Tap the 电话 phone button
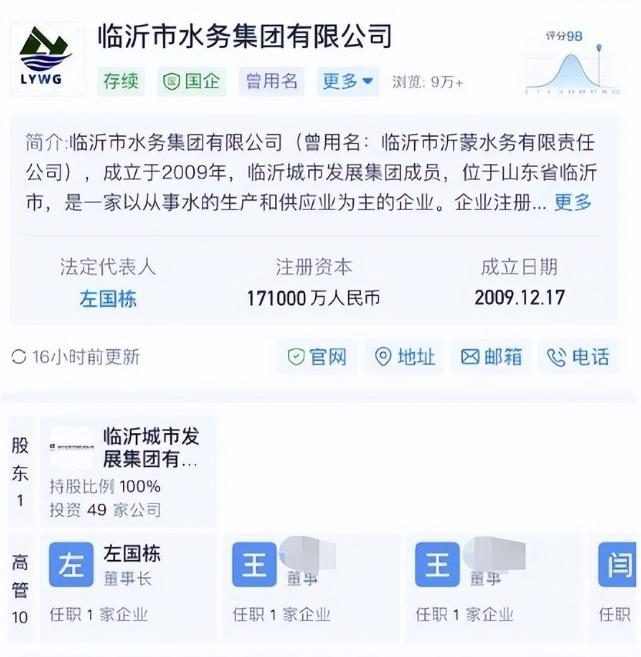641x657 pixels. 579,357
